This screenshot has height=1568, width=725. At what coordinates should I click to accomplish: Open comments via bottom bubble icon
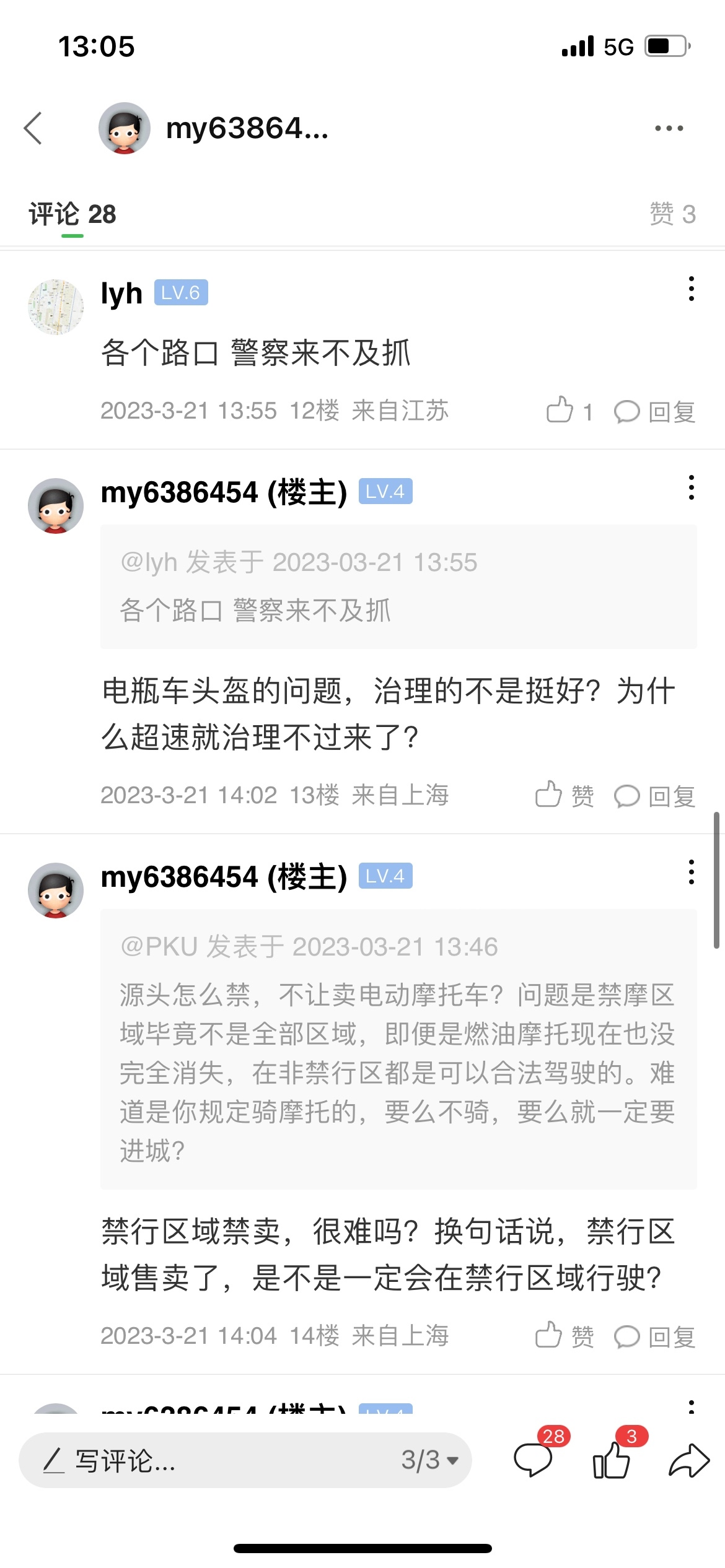pos(534,1460)
